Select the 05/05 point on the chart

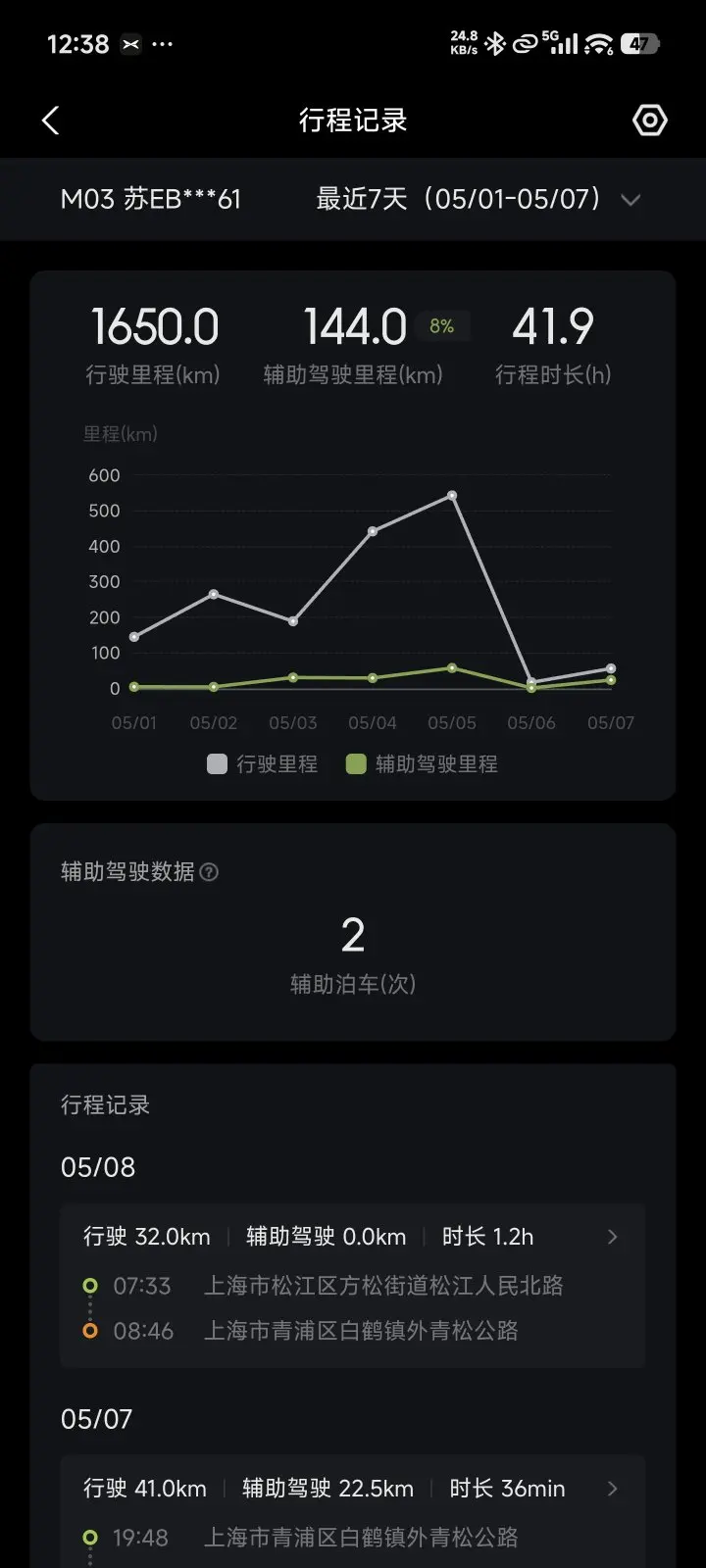pos(452,496)
